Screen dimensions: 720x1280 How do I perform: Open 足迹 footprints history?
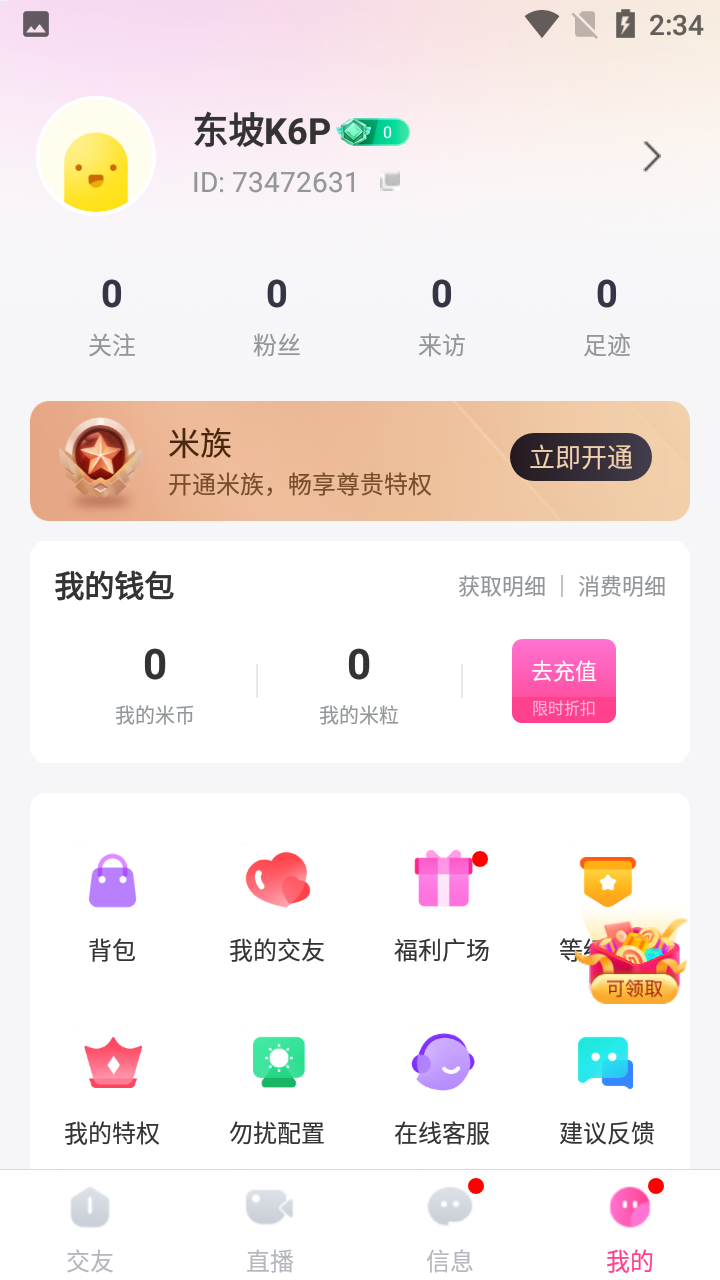pos(607,316)
